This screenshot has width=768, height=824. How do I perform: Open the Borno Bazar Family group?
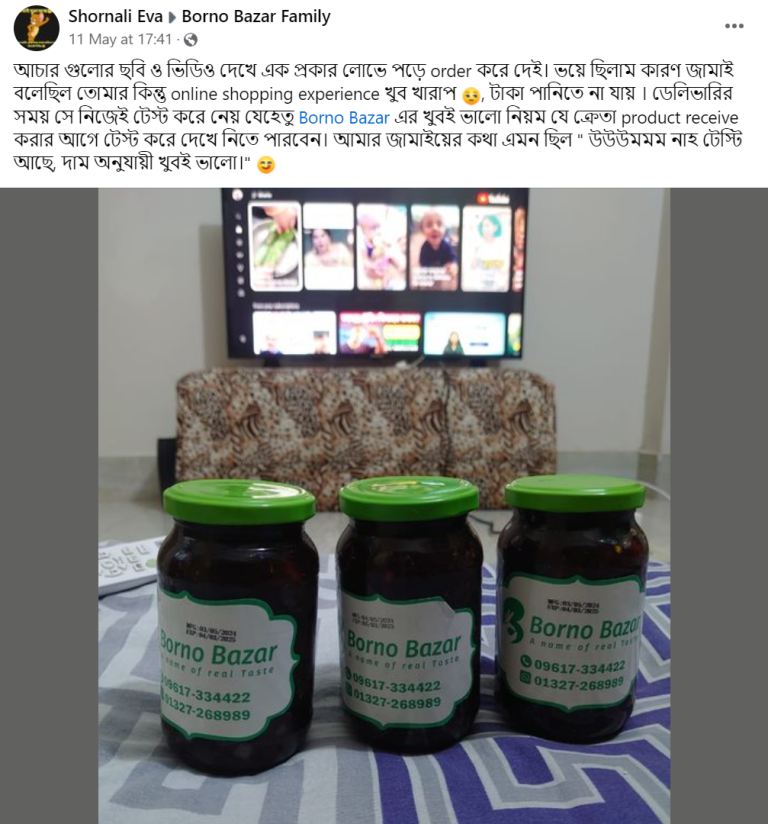[x=256, y=17]
